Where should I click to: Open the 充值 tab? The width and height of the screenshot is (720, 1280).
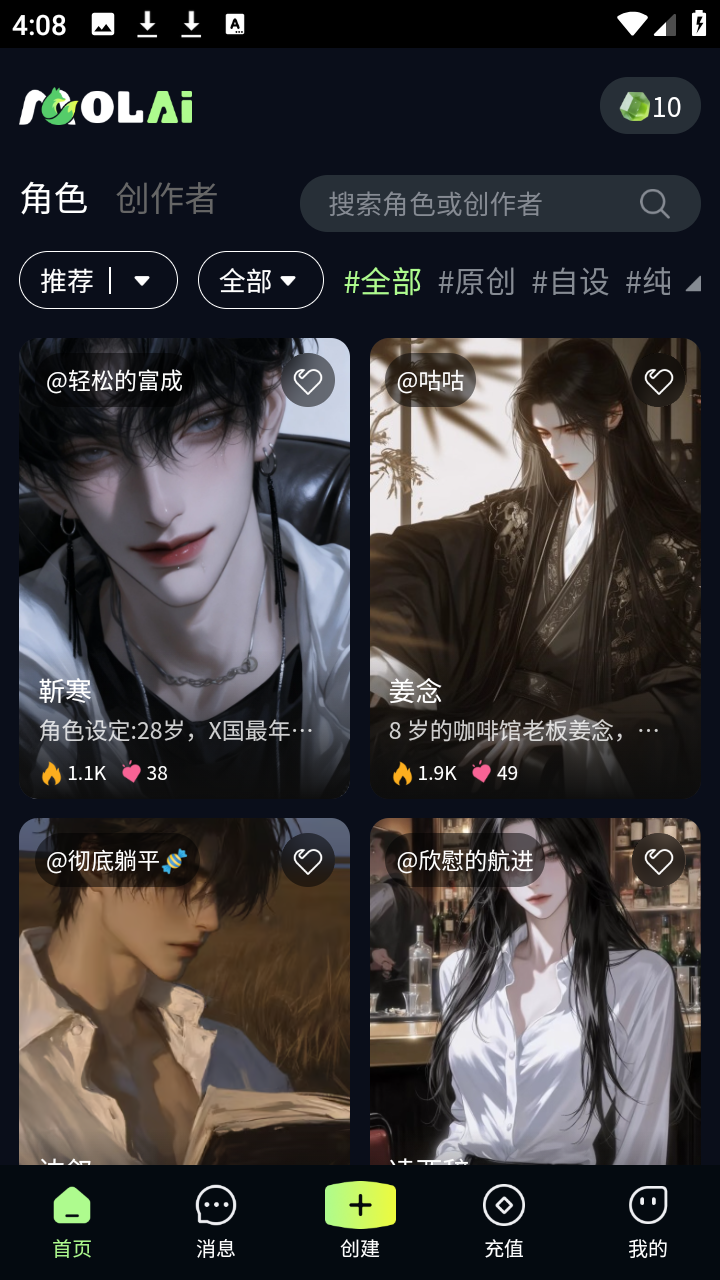pos(504,1221)
